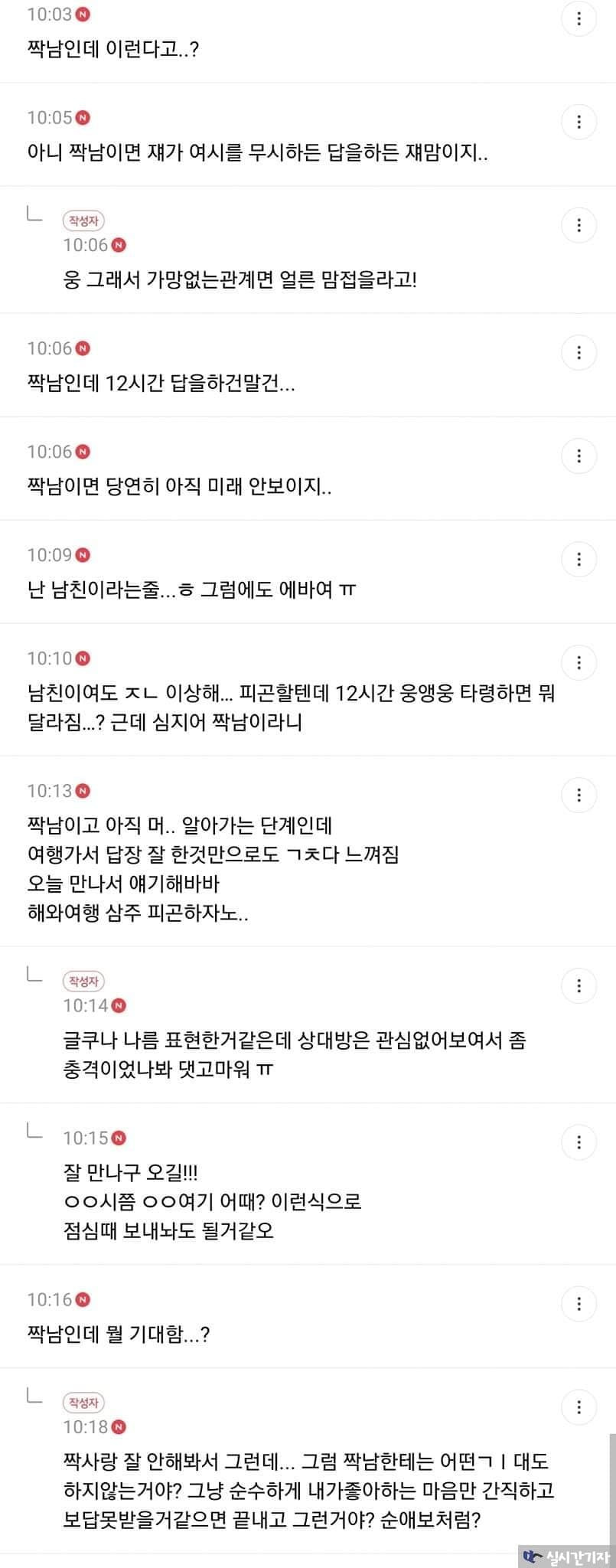Show options for the '12시간 답을하건말건' comment
The image size is (616, 1568).
click(x=579, y=352)
